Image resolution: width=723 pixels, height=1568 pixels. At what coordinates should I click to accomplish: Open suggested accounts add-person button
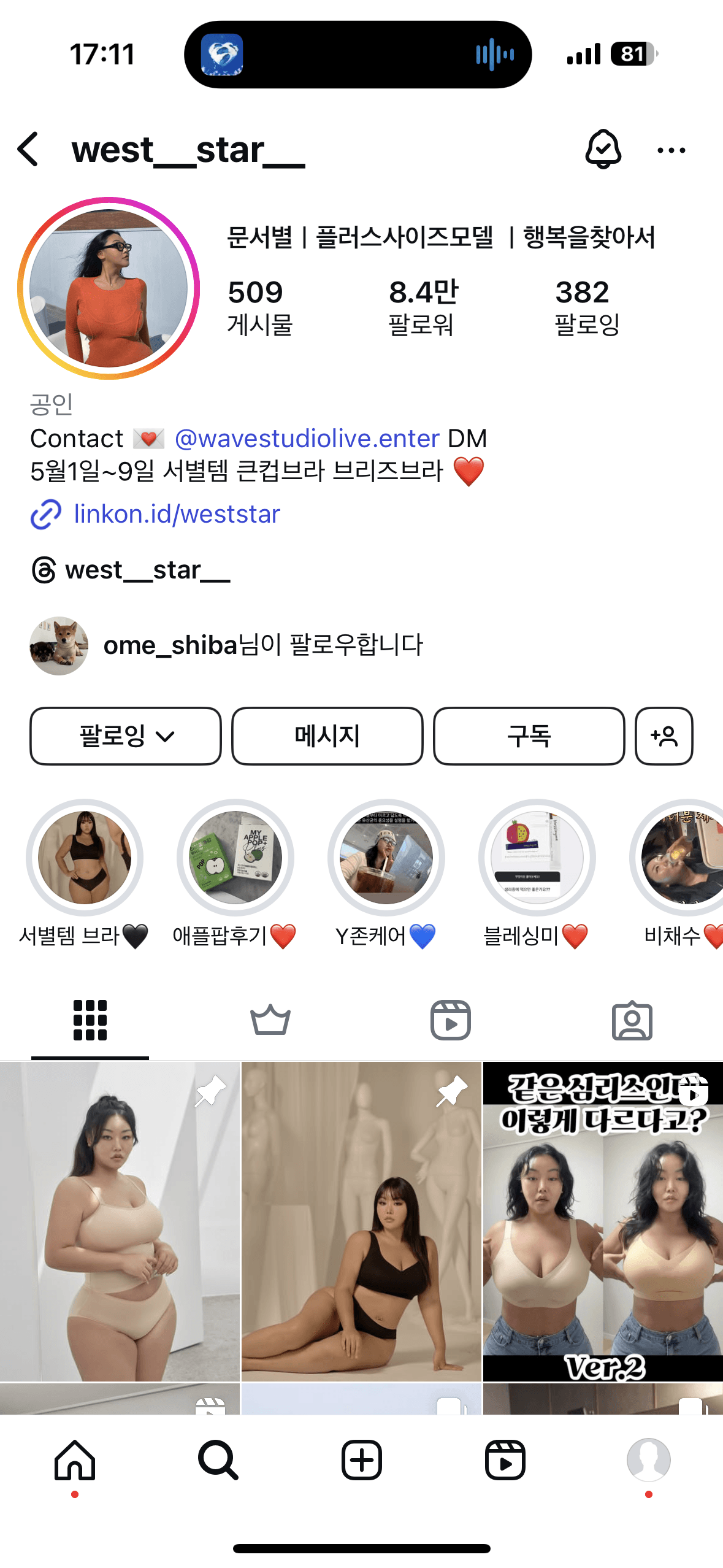coord(664,736)
